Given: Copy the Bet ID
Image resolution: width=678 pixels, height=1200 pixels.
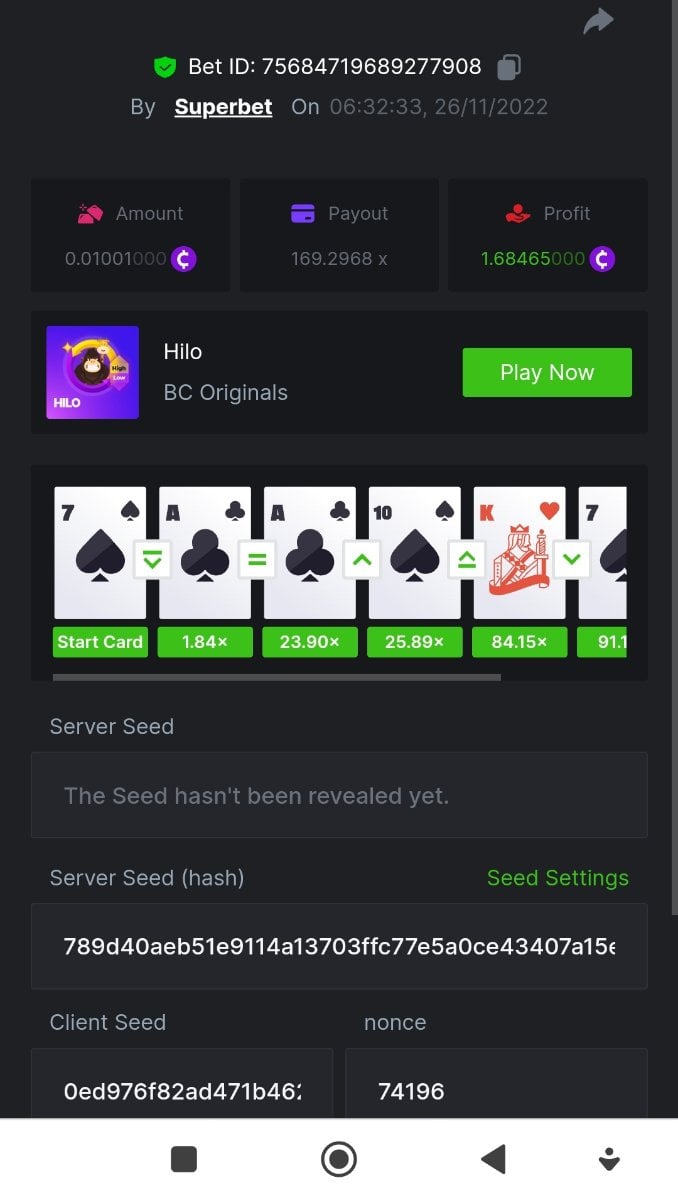Looking at the screenshot, I should pos(509,67).
